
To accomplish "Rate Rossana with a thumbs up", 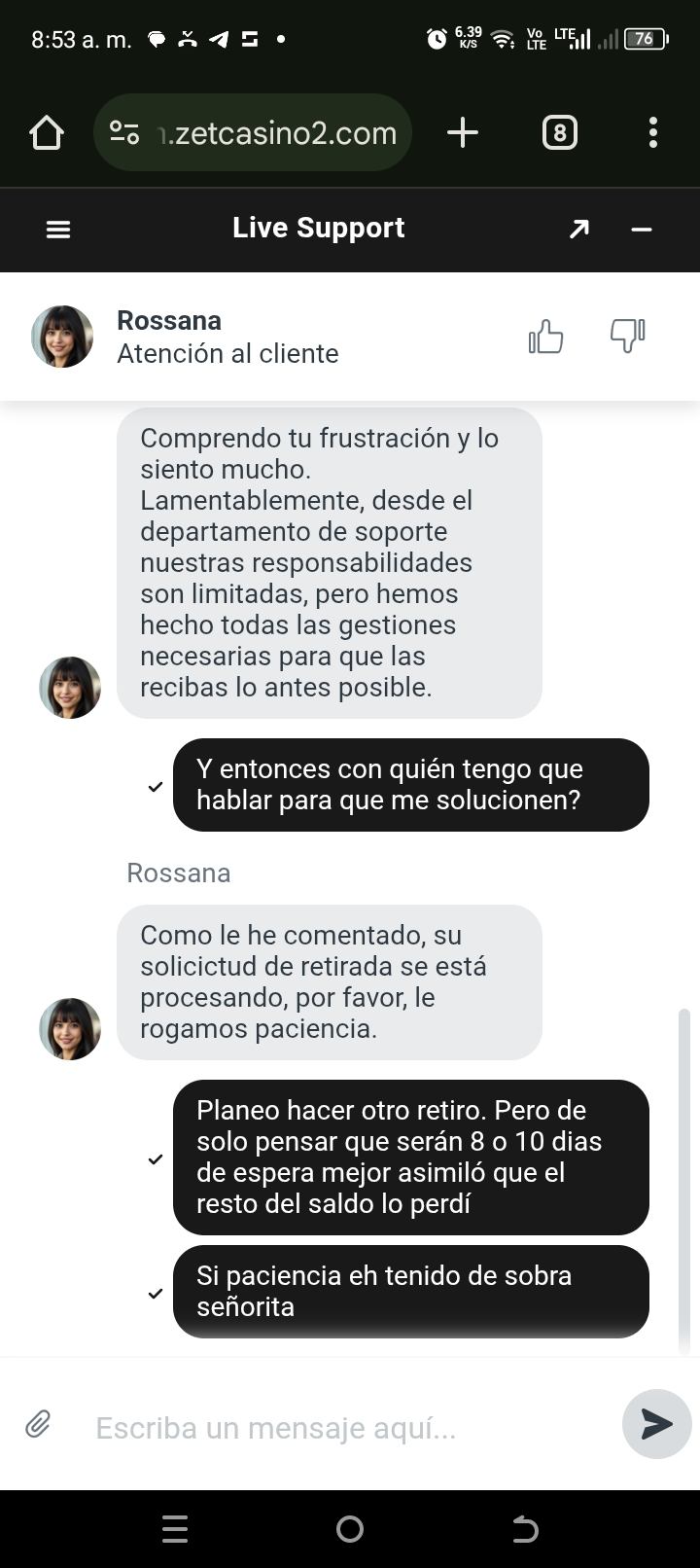I will click(546, 337).
